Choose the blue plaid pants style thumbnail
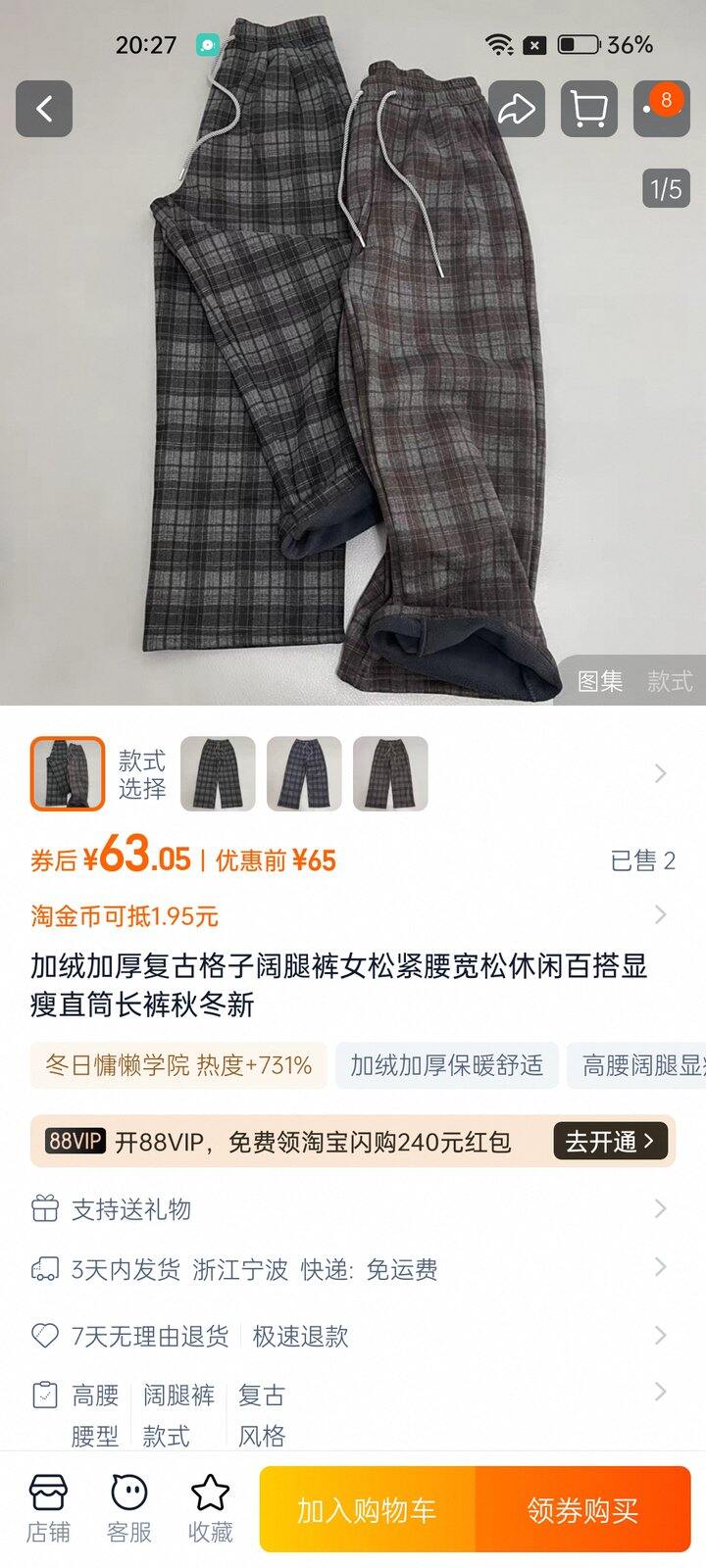The width and height of the screenshot is (706, 1568). pos(304,773)
